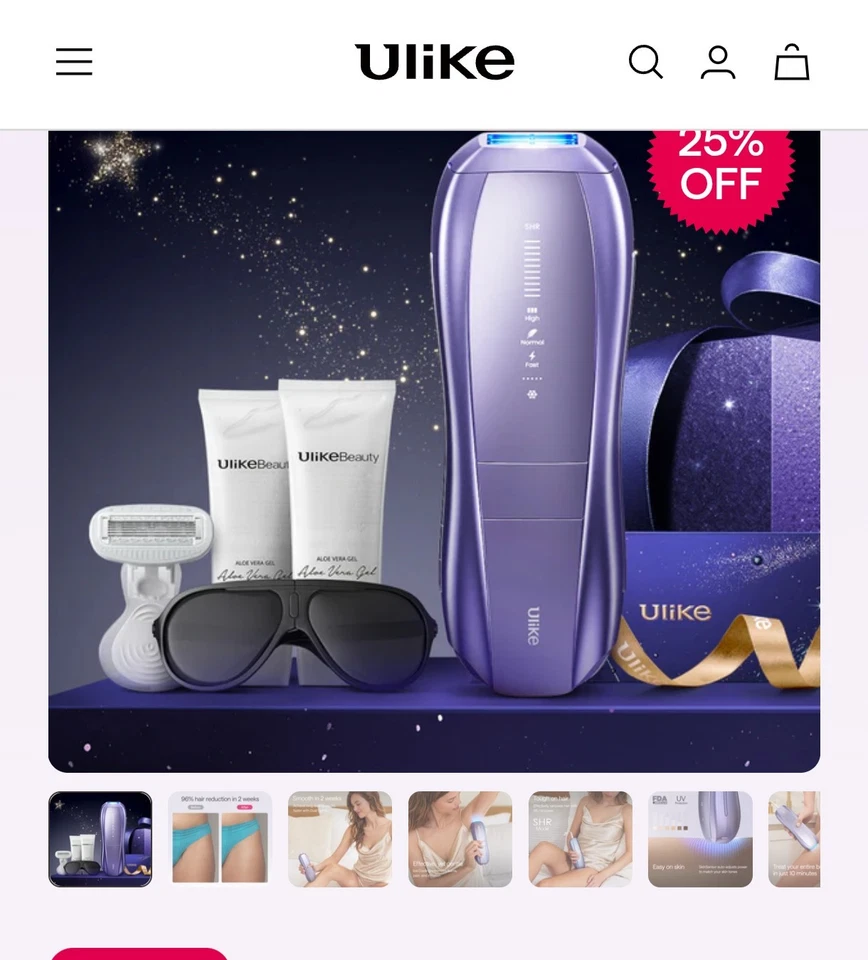
Task: Show the 96% hair reduction thumbnail
Action: (x=220, y=839)
